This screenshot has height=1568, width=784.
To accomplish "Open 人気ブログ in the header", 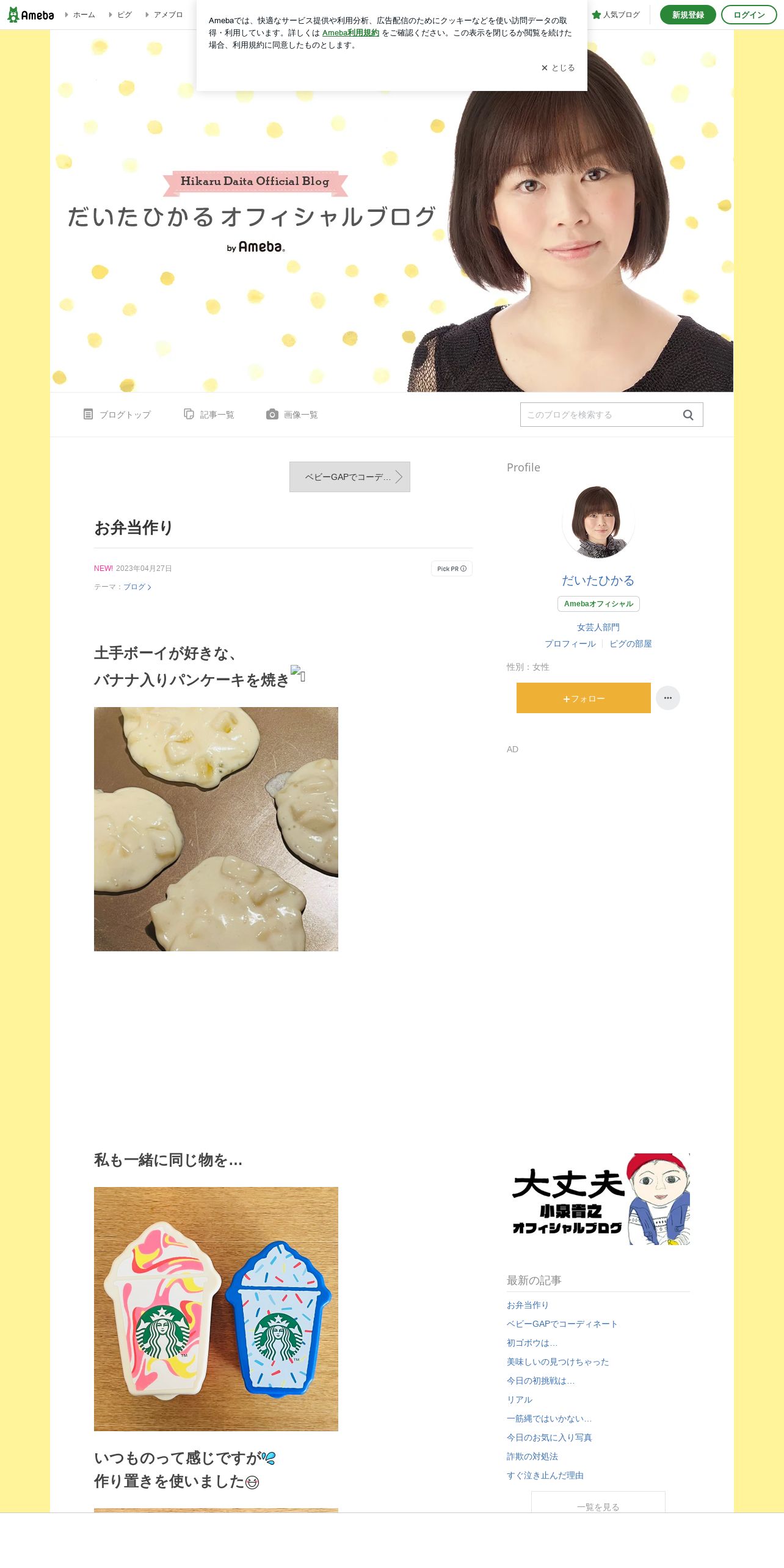I will tap(616, 15).
